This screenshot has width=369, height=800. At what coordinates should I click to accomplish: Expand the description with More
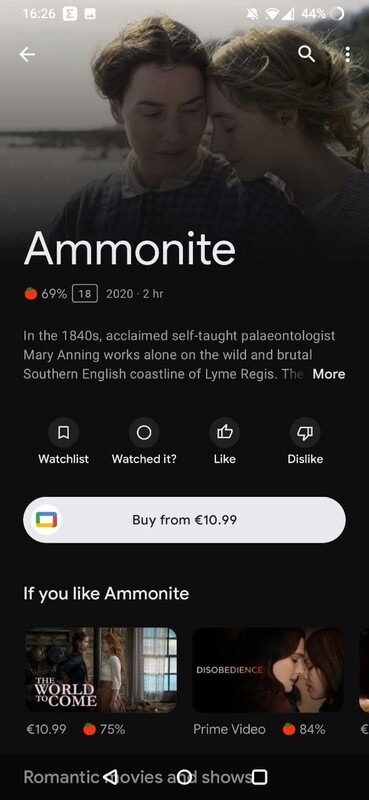pyautogui.click(x=329, y=374)
